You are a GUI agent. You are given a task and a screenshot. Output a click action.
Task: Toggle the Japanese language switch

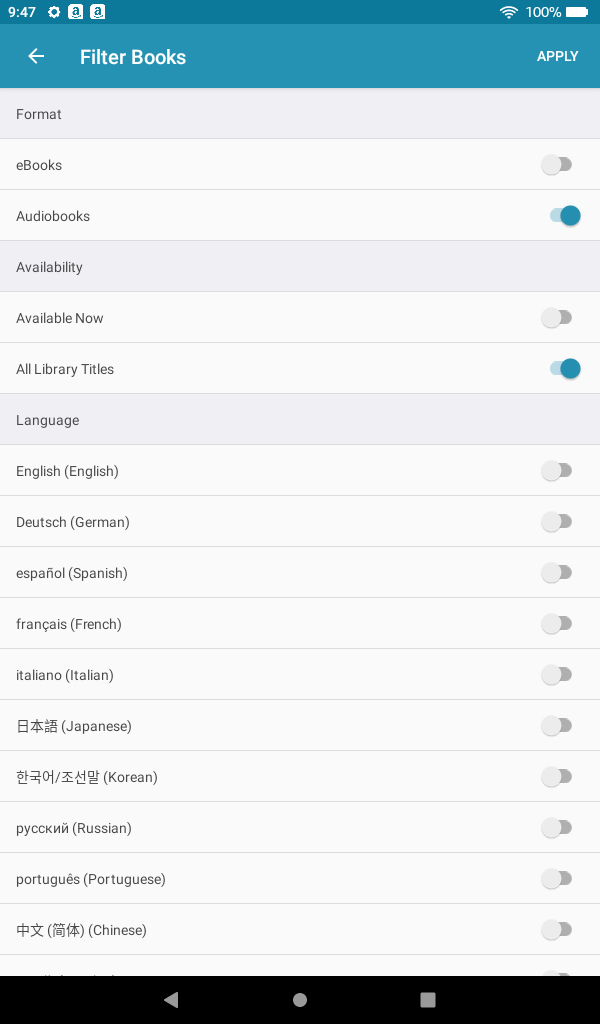(557, 725)
